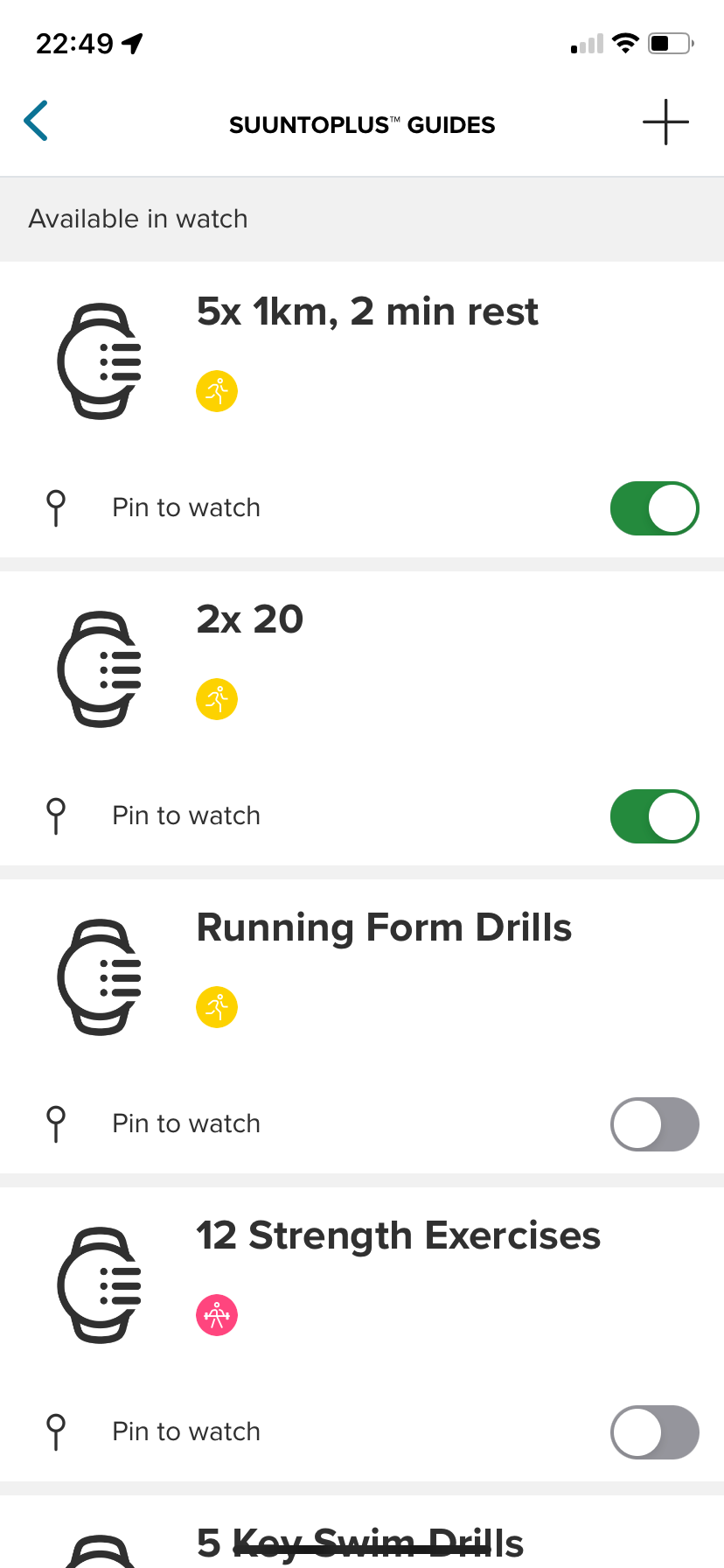Open the 12 Strength Exercises guide
724x1568 pixels.
(398, 1236)
